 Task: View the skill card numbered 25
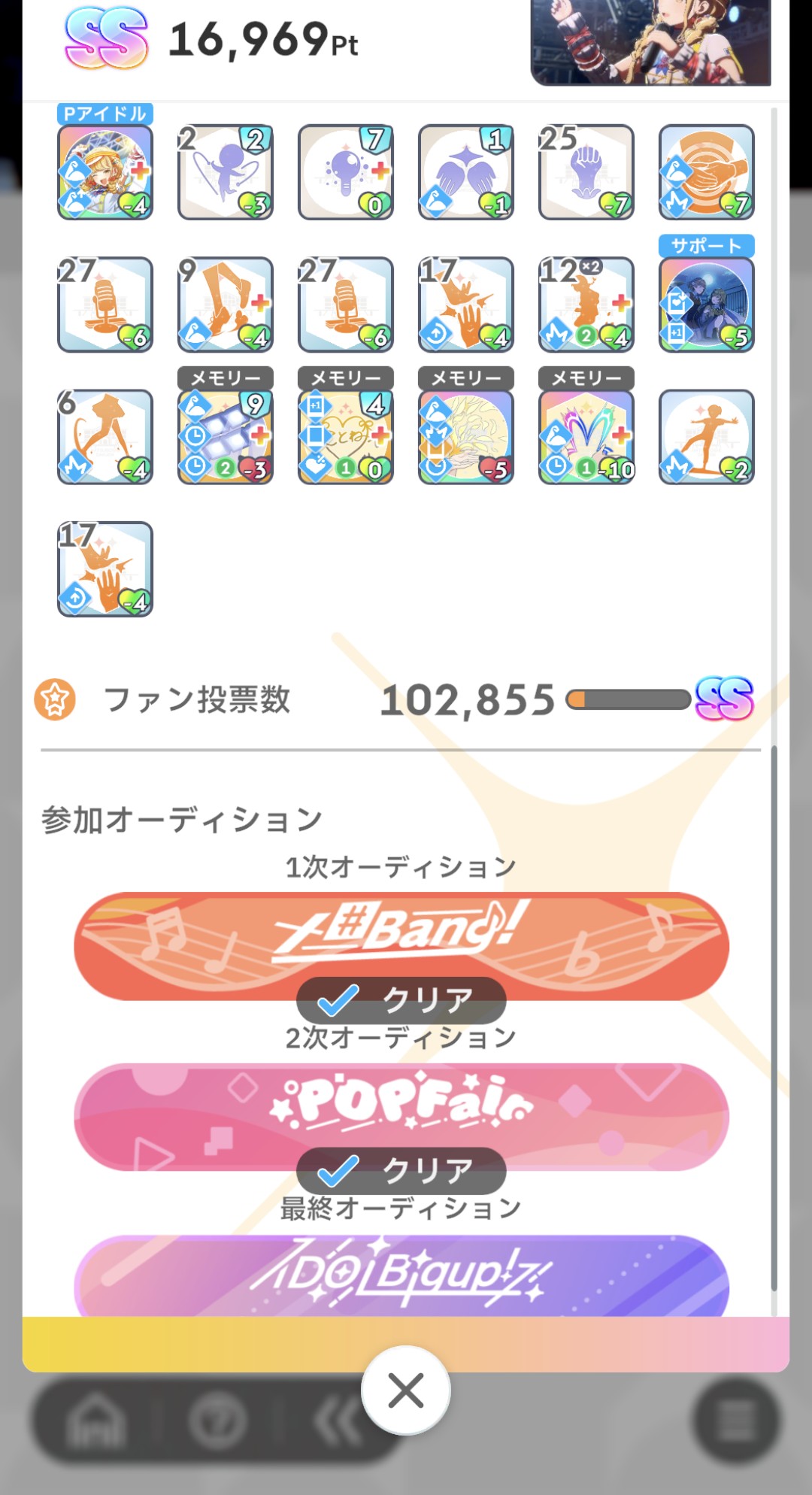[586, 172]
